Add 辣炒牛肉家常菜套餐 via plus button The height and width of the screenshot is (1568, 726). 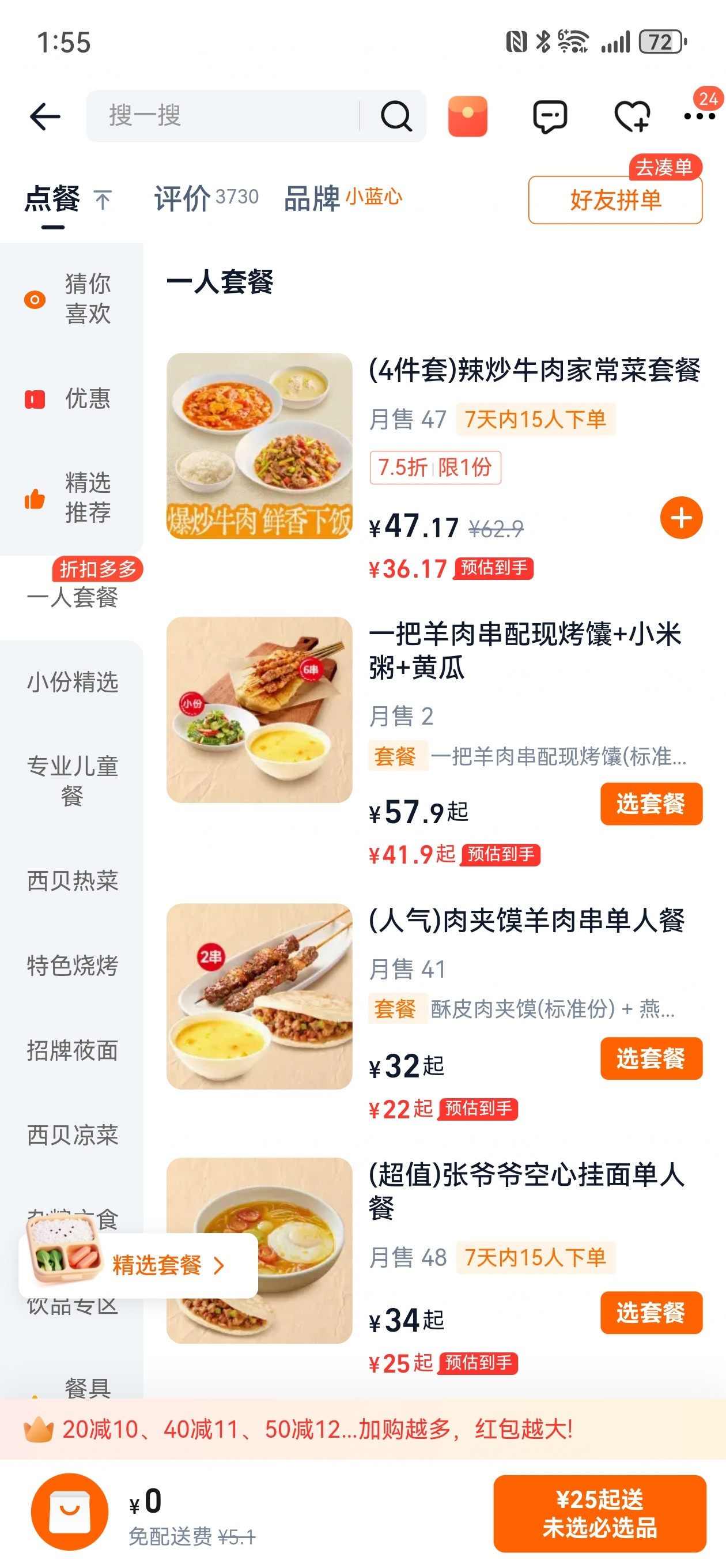683,518
